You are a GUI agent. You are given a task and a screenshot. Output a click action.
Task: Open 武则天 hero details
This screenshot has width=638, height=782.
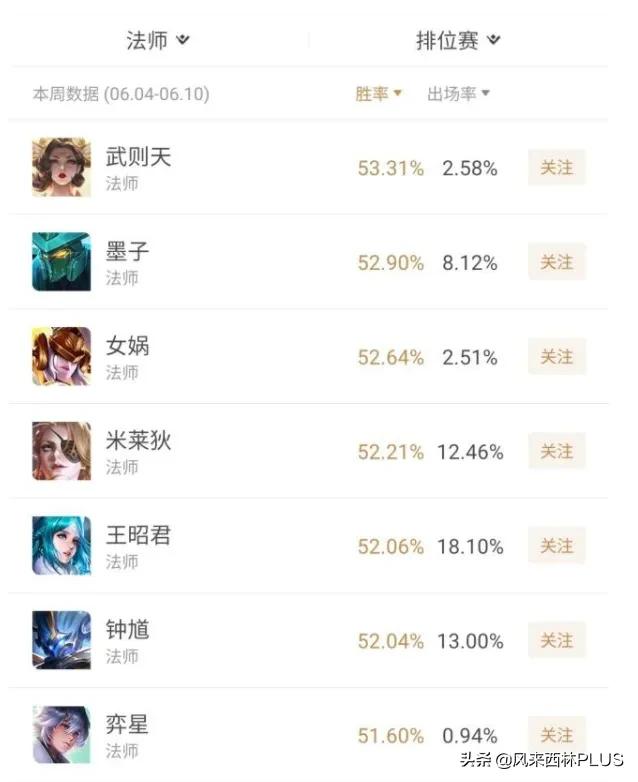(x=138, y=157)
